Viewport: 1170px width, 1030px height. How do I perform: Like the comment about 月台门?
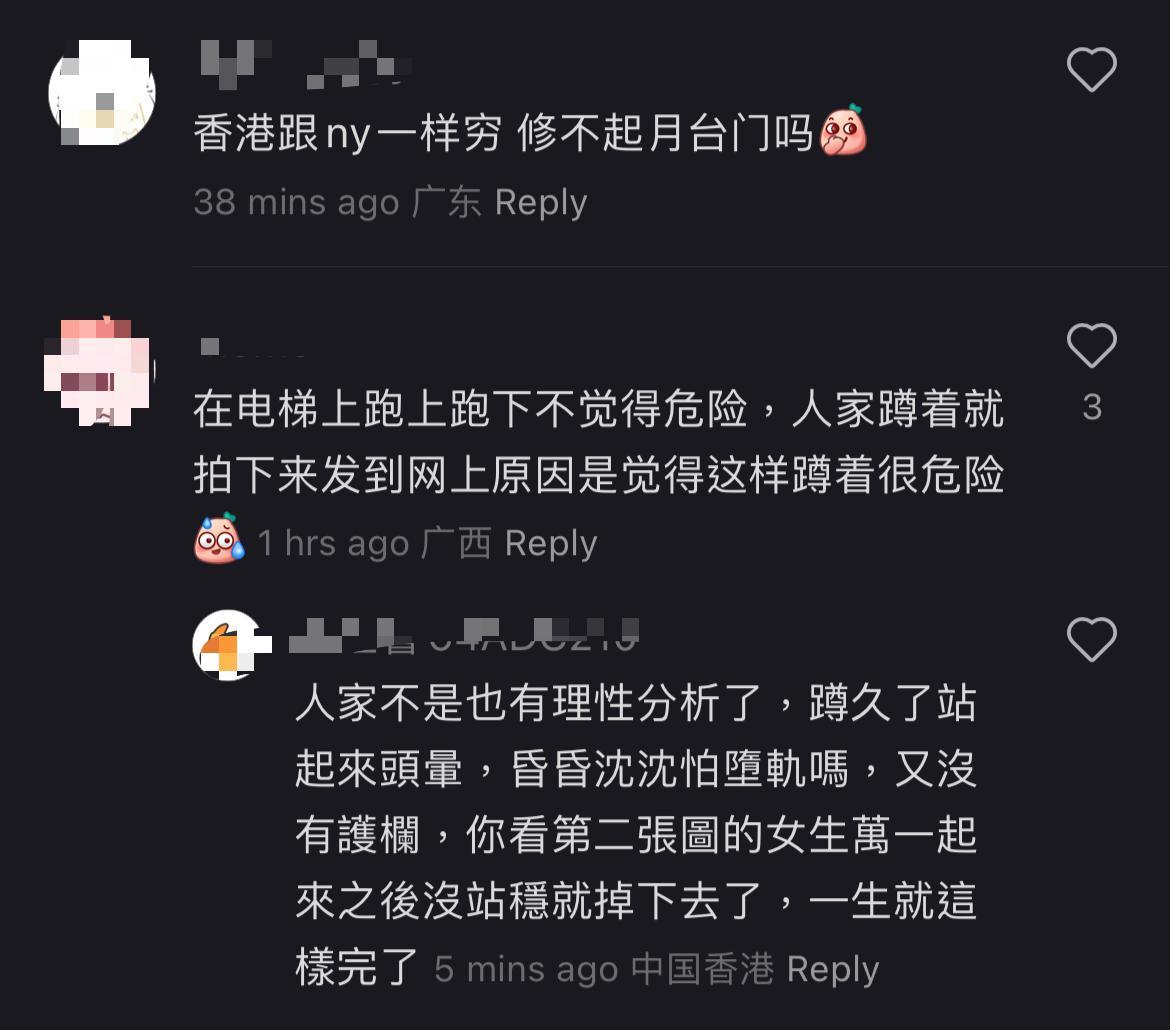1091,70
